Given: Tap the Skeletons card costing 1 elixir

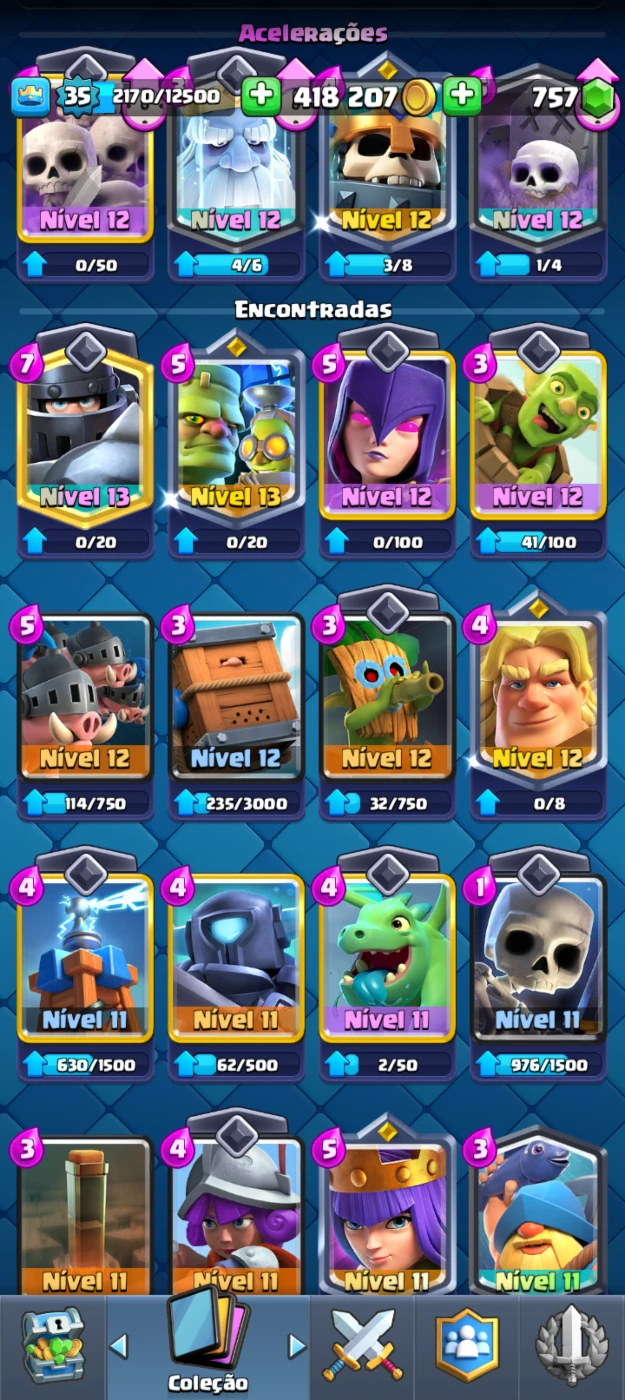Looking at the screenshot, I should pos(538,958).
